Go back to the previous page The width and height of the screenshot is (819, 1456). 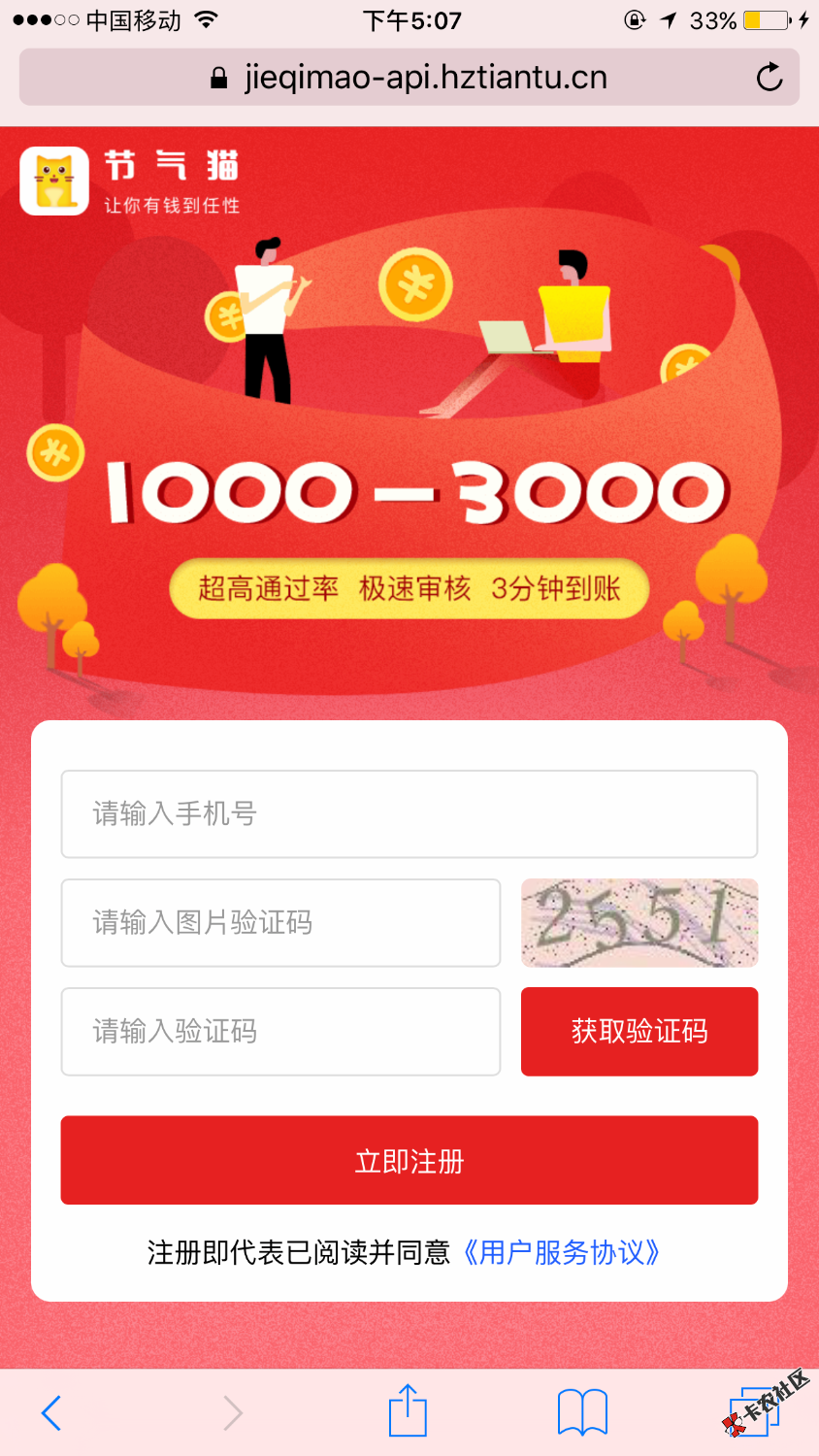pyautogui.click(x=52, y=1412)
